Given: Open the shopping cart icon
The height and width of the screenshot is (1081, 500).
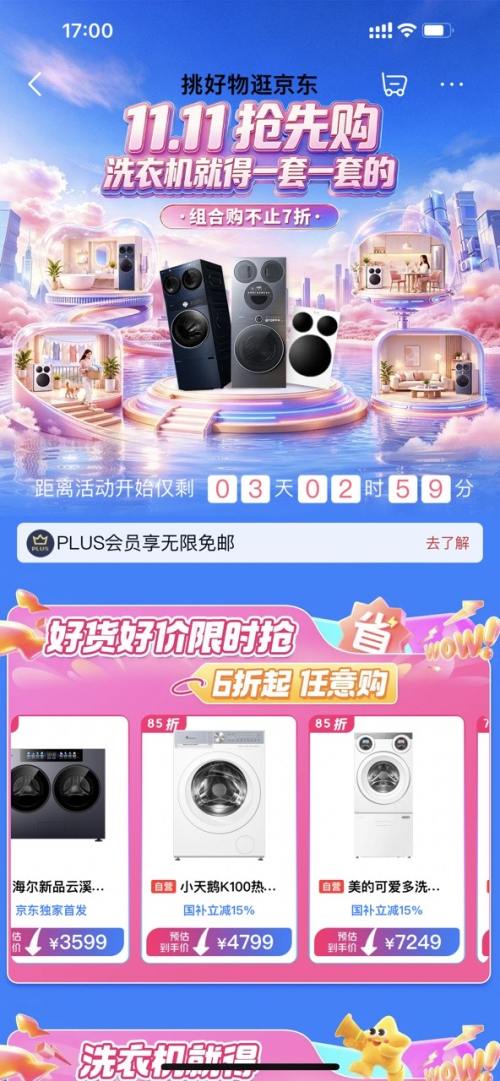Looking at the screenshot, I should [x=394, y=84].
